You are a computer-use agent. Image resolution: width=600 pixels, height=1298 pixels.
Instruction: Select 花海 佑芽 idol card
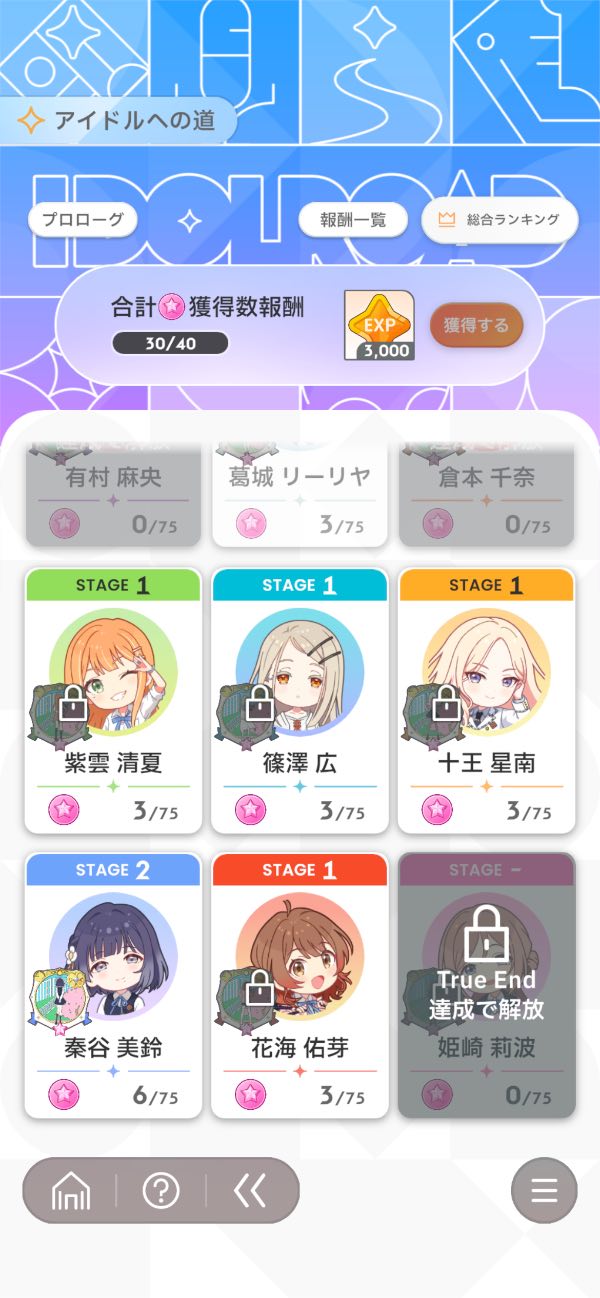coord(300,985)
